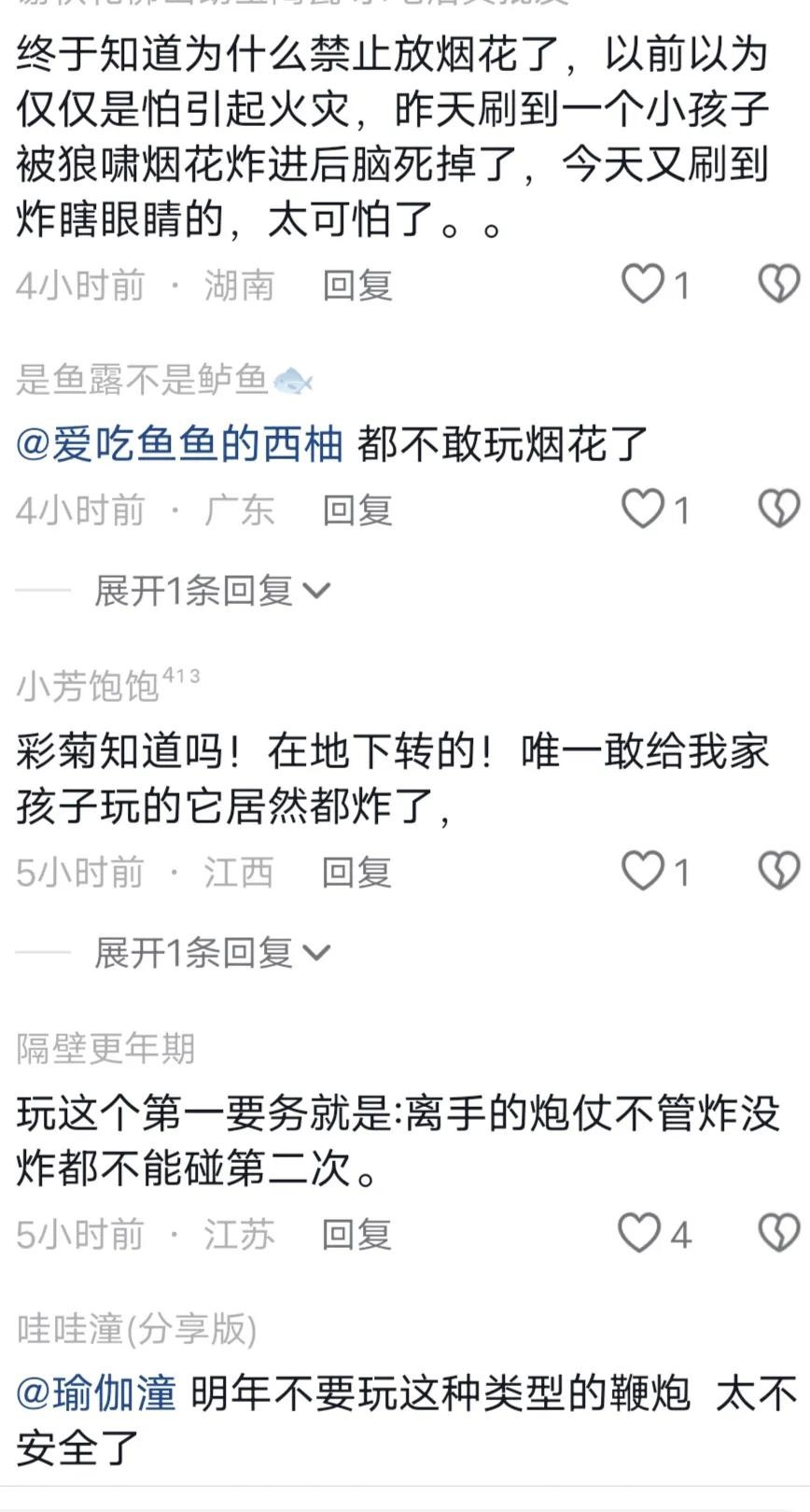This screenshot has width=810, height=1512.
Task: Open the @瑜伽潼 mention
Action: [x=97, y=1393]
